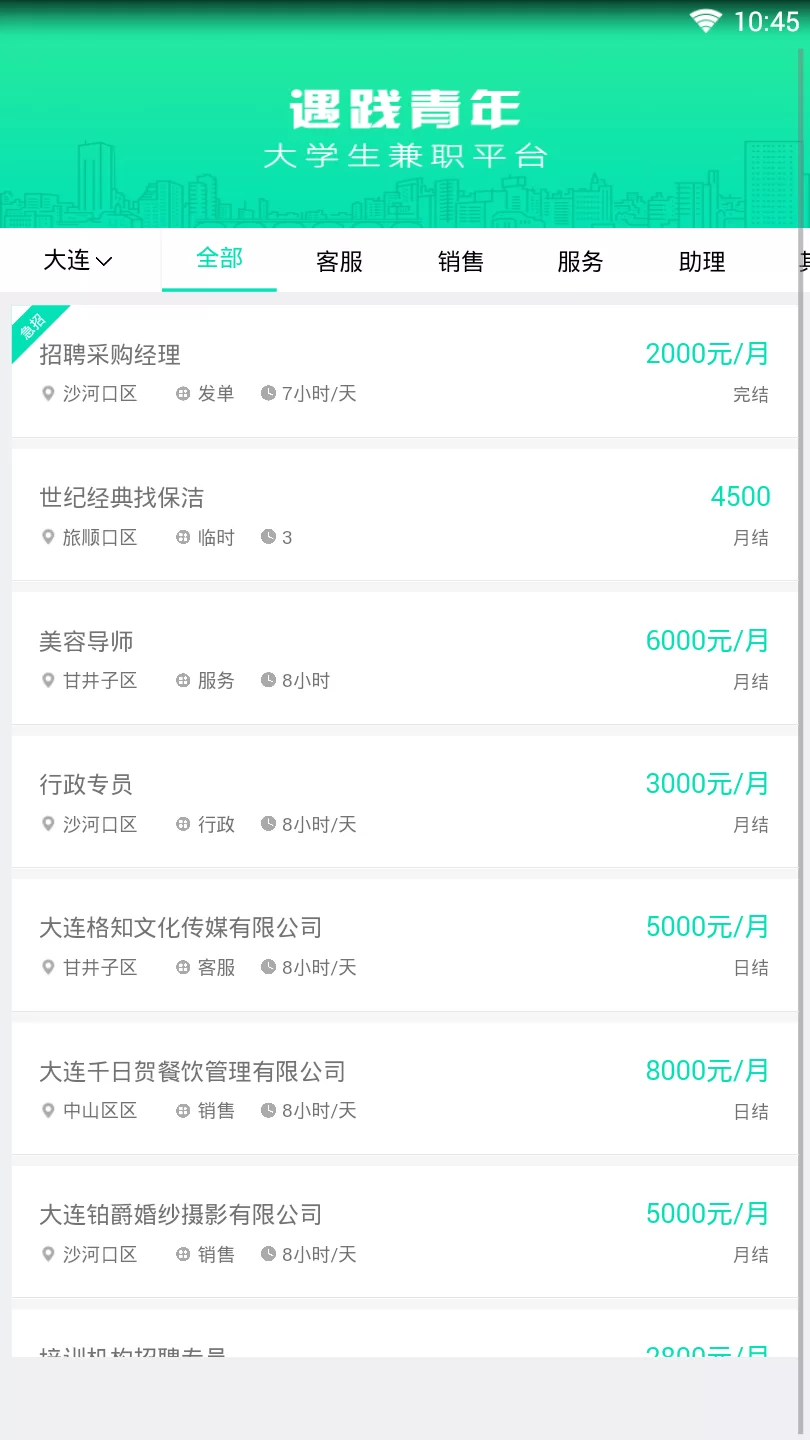Select the 全部 category tab
Image resolution: width=810 pixels, height=1440 pixels.
pyautogui.click(x=219, y=258)
